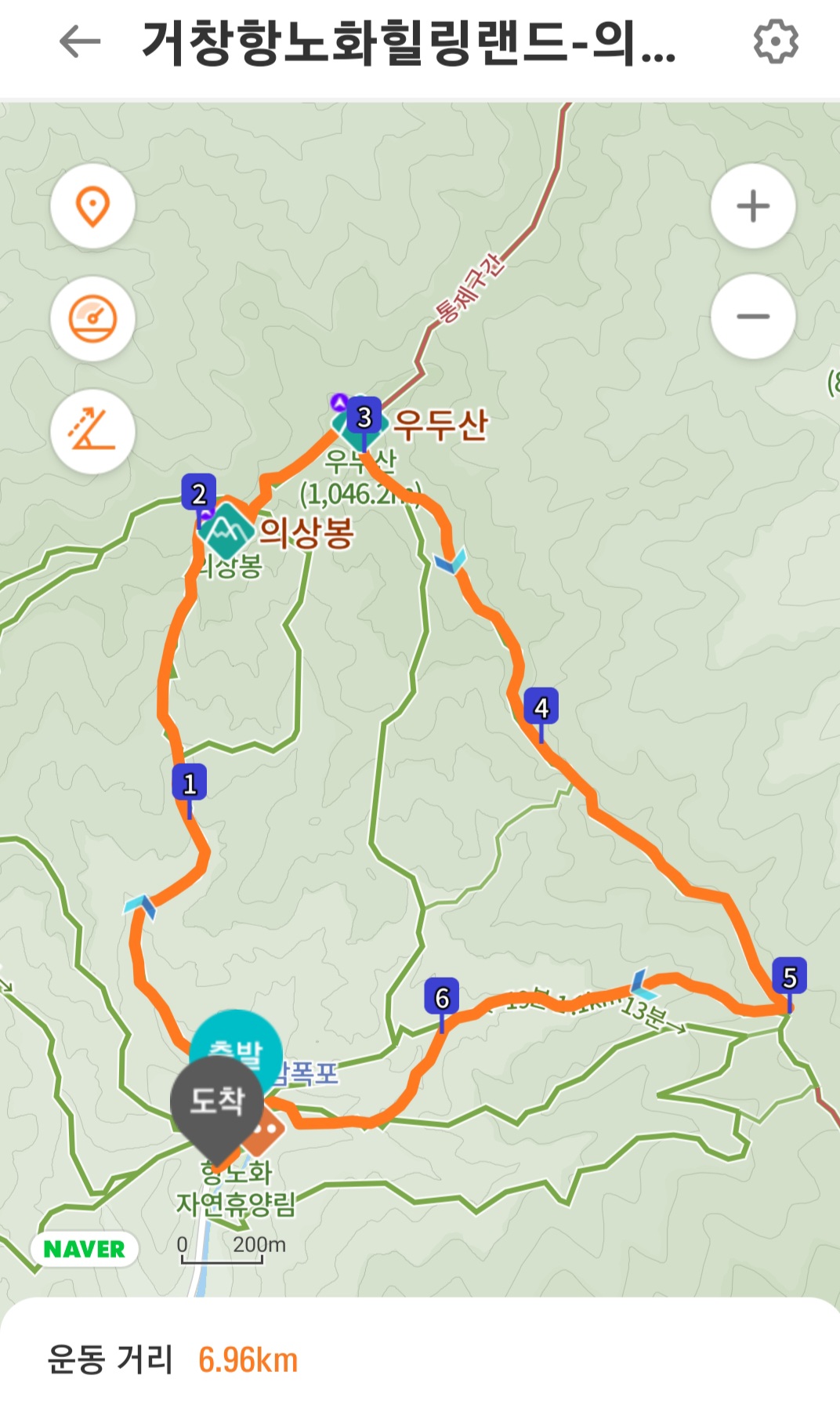Tap the 도착 arrival marker
Screen dimensions: 840x1419
point(216,1101)
